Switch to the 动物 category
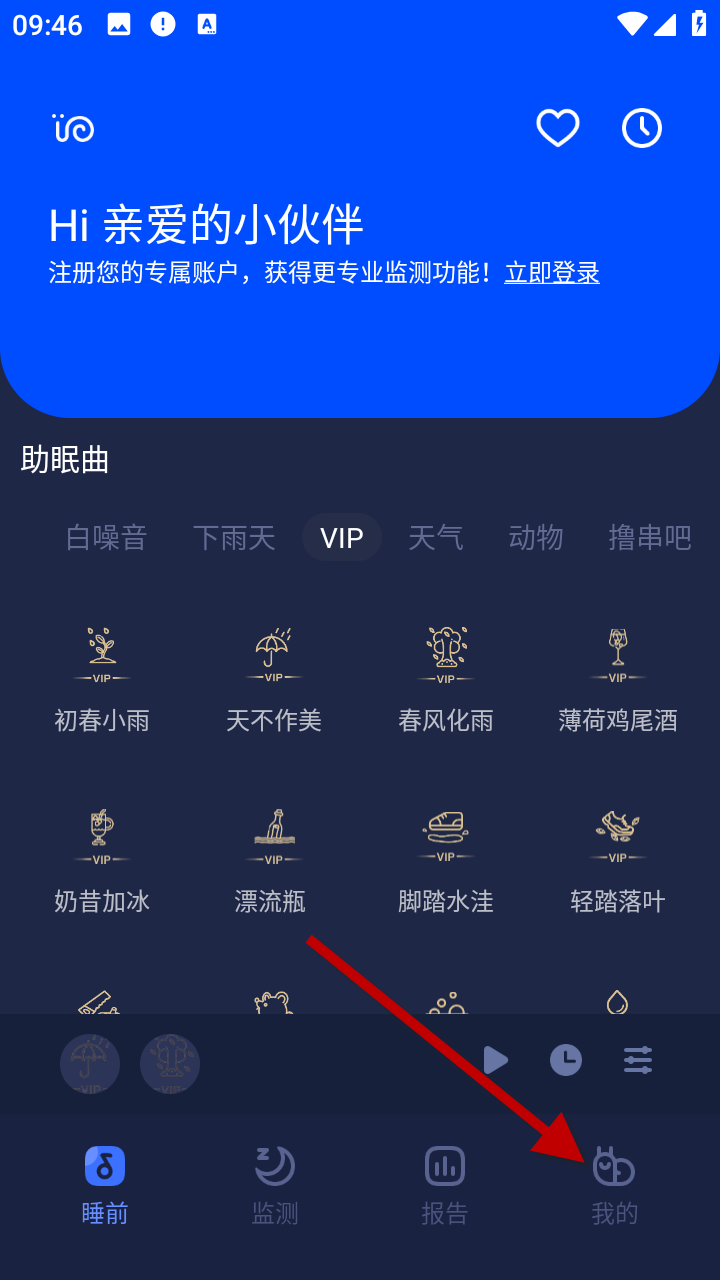The width and height of the screenshot is (720, 1280). point(536,538)
